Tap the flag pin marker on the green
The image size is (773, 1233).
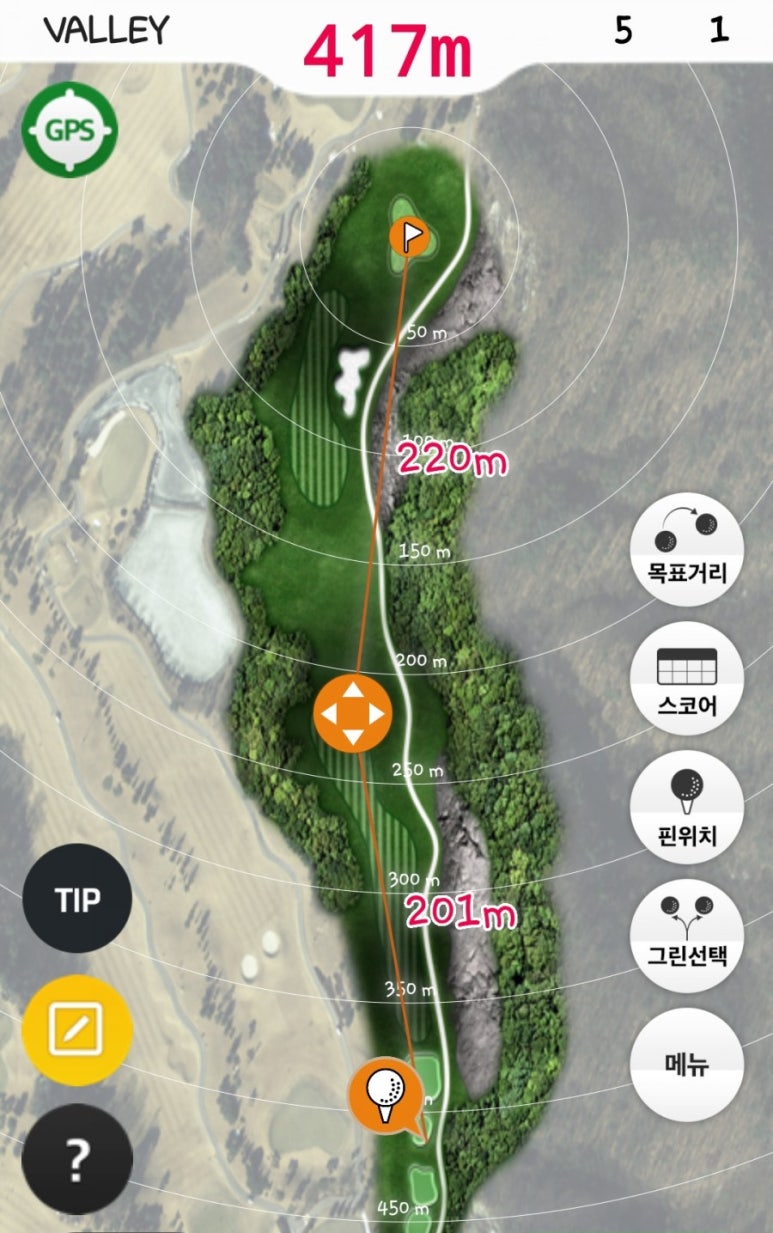coord(409,236)
